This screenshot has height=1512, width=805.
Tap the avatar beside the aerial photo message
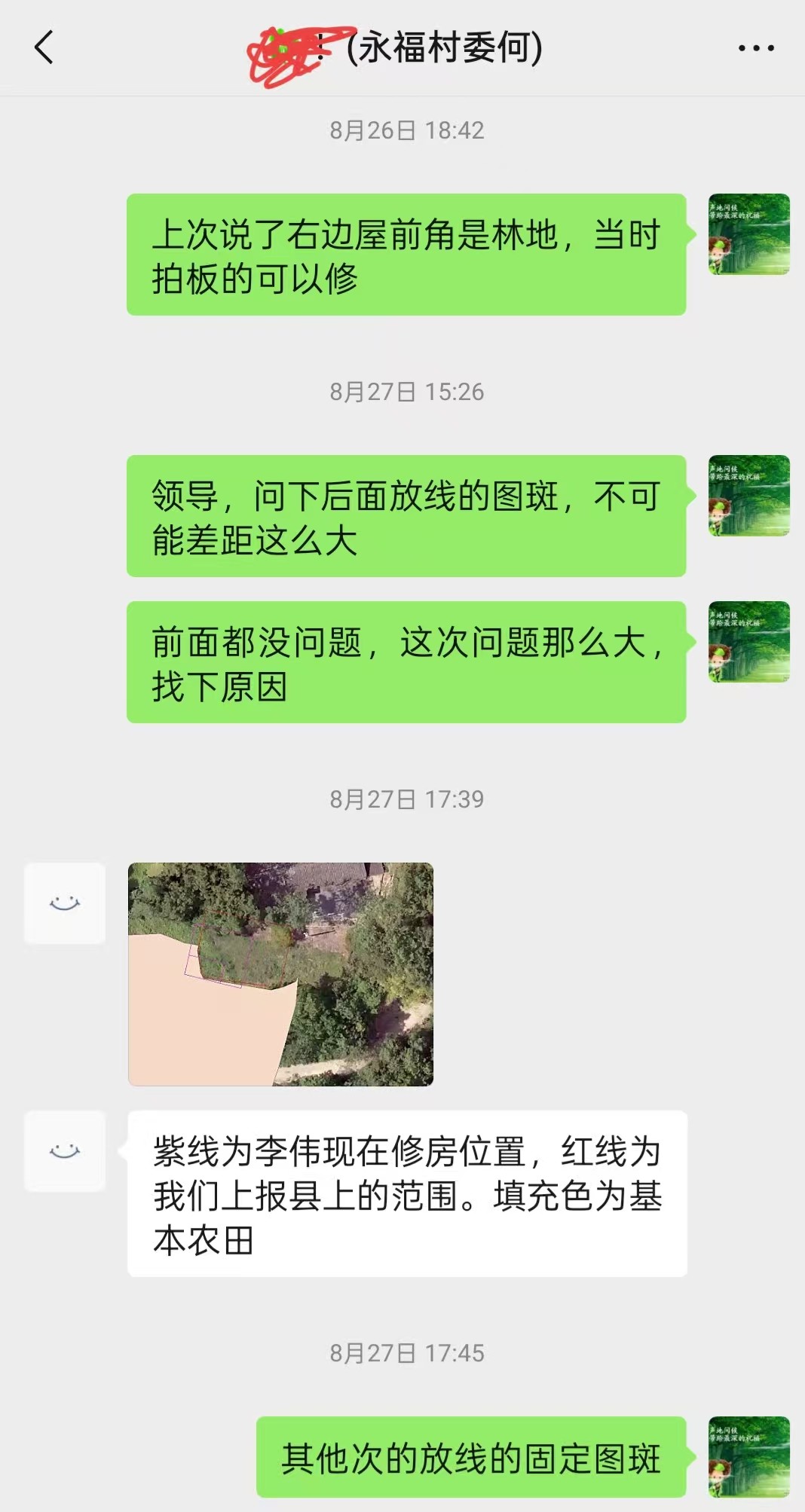tap(65, 903)
